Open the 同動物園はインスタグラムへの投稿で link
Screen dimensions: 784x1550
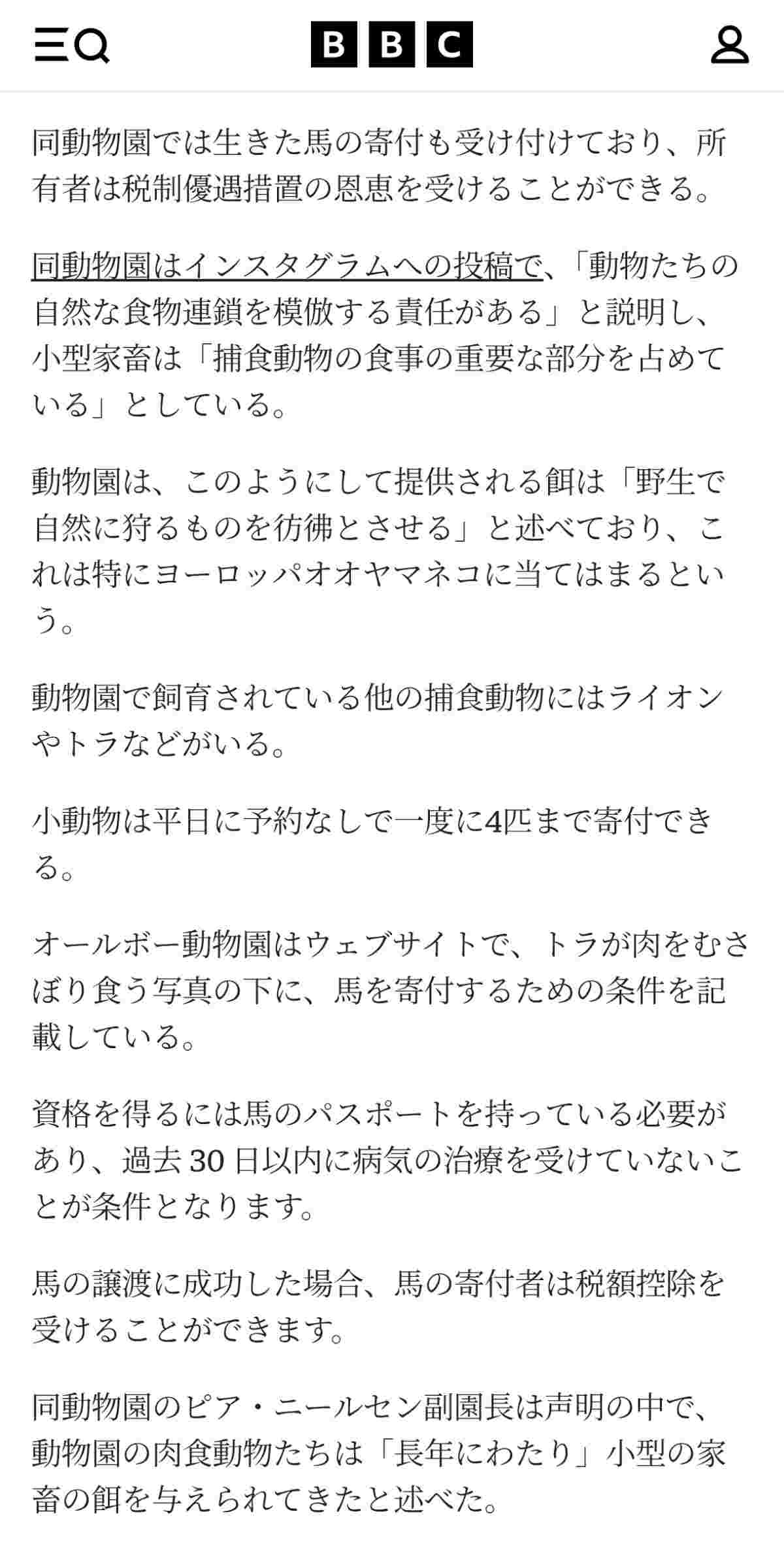pyautogui.click(x=287, y=266)
